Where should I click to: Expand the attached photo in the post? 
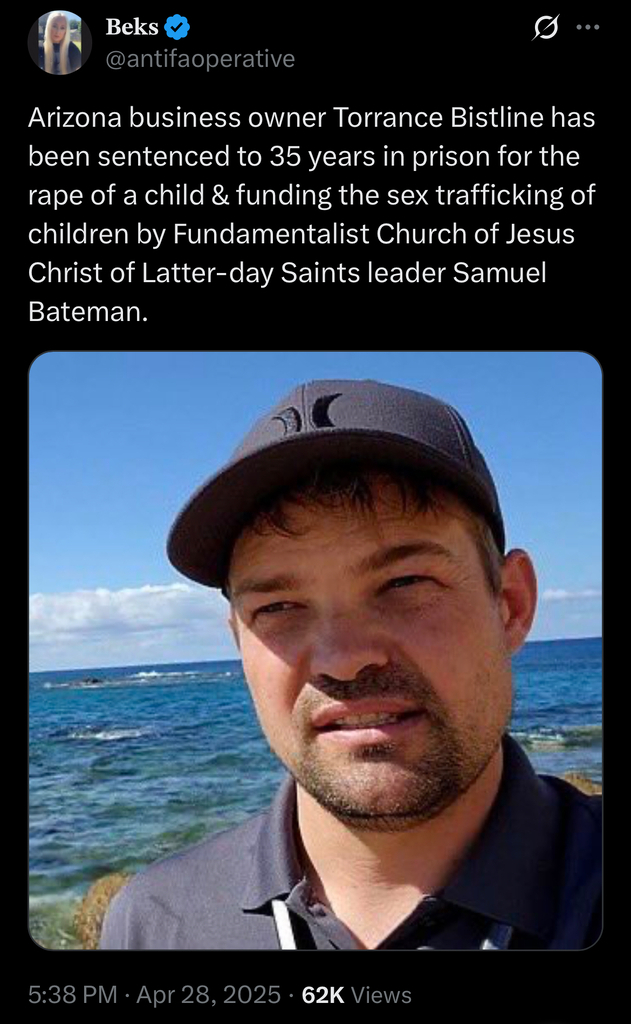point(315,650)
